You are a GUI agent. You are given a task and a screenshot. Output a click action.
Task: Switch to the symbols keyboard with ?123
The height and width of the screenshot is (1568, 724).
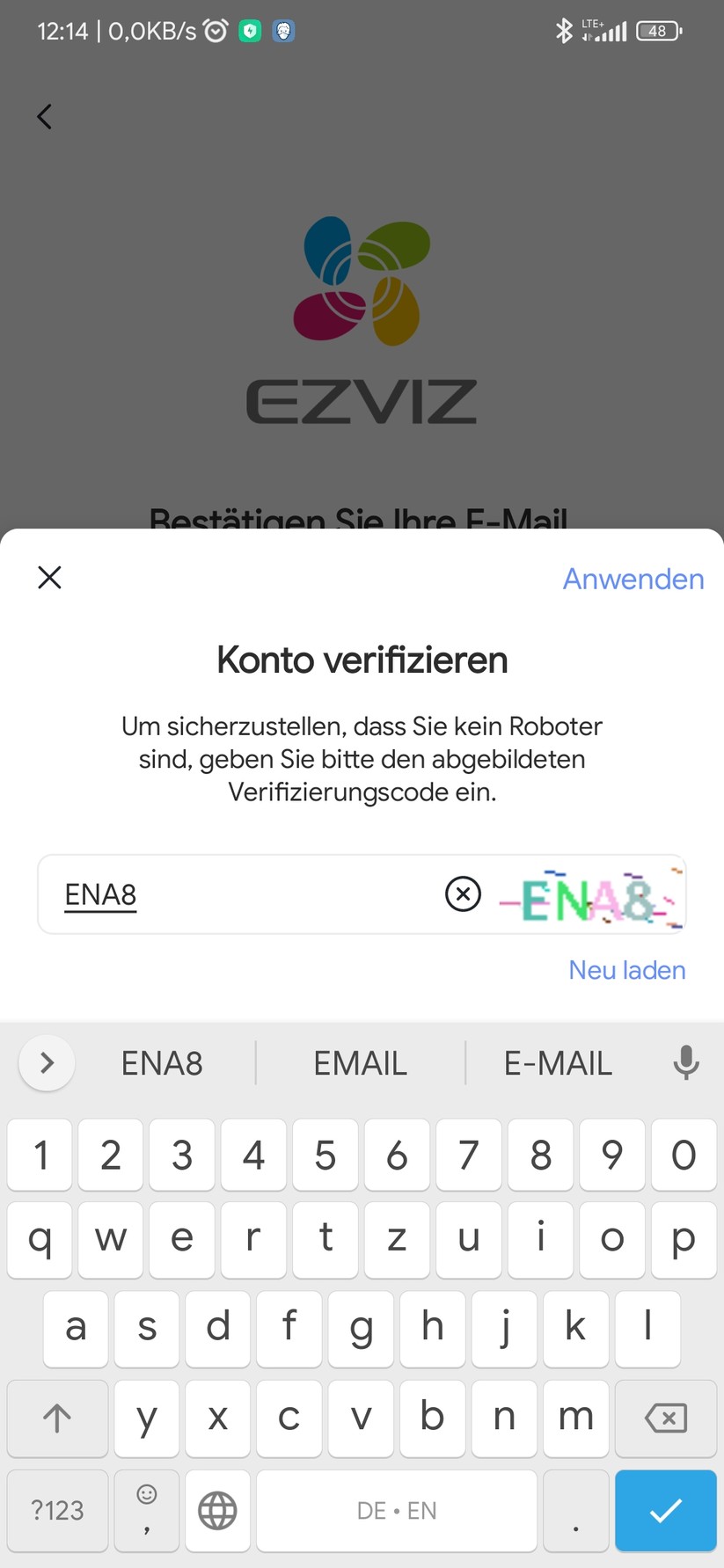click(x=56, y=1510)
